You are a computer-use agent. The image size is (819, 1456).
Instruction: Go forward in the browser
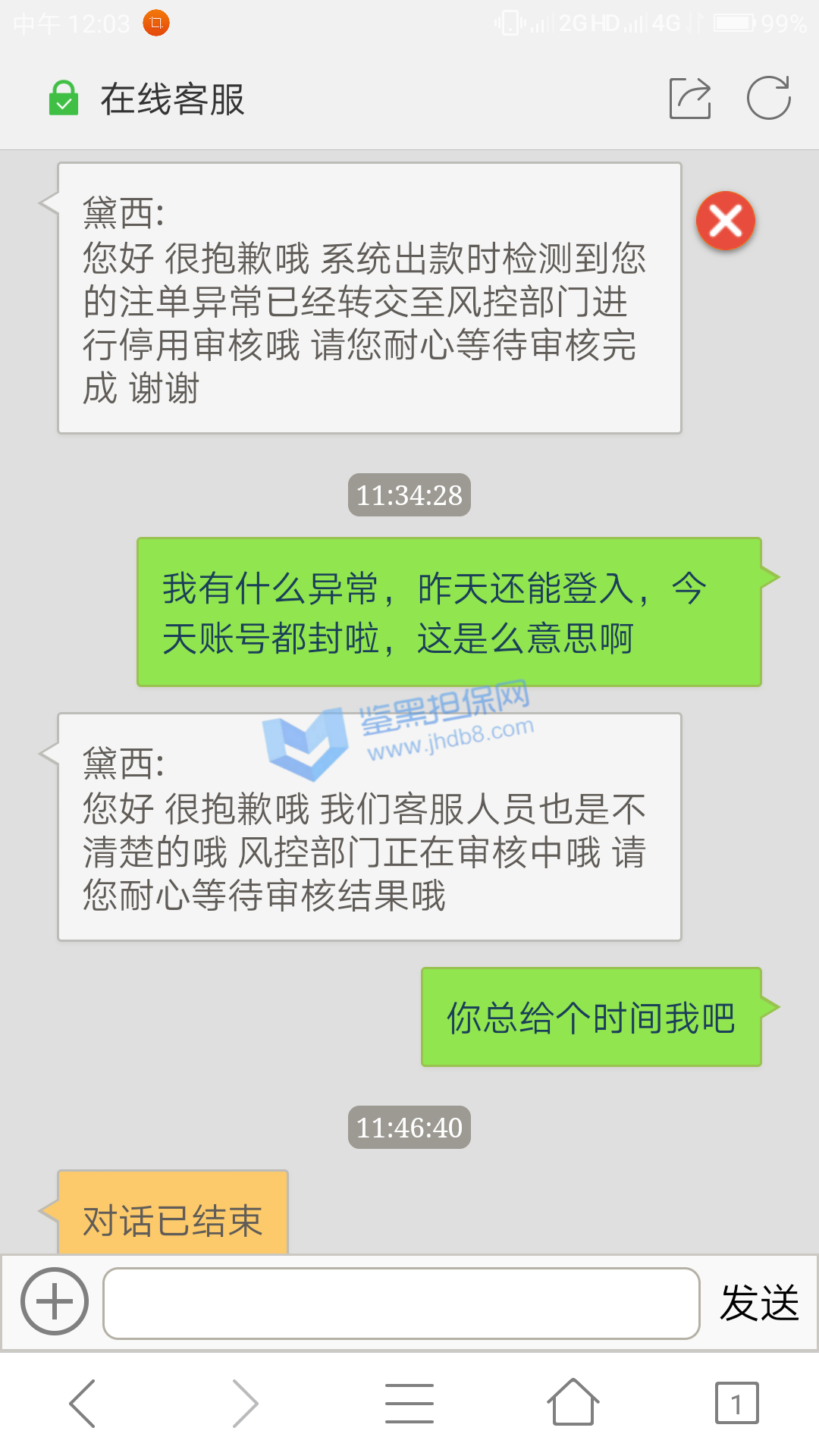coord(246,1403)
